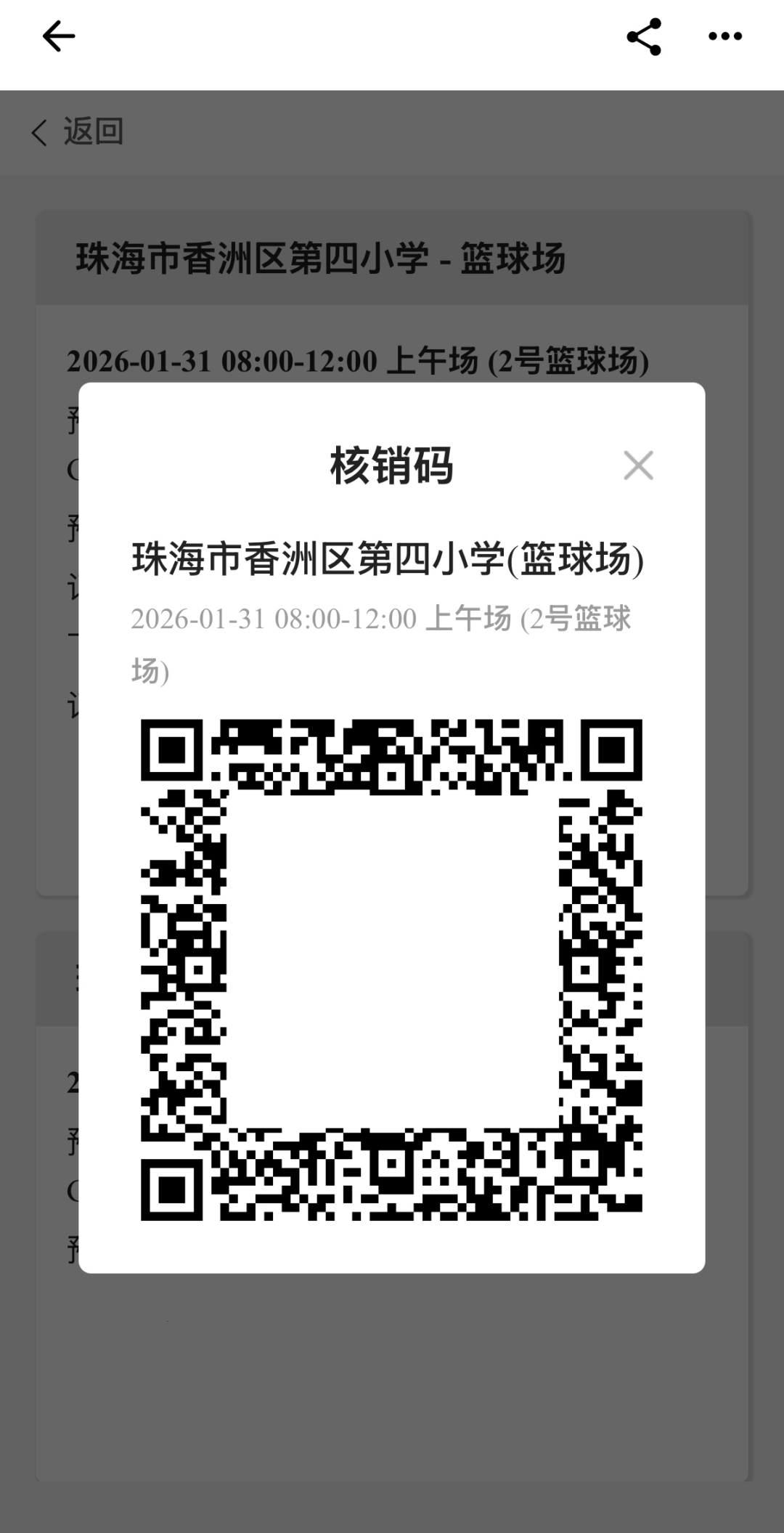Tap the share icon to forward this booking
This screenshot has width=784, height=1533.
(x=645, y=35)
